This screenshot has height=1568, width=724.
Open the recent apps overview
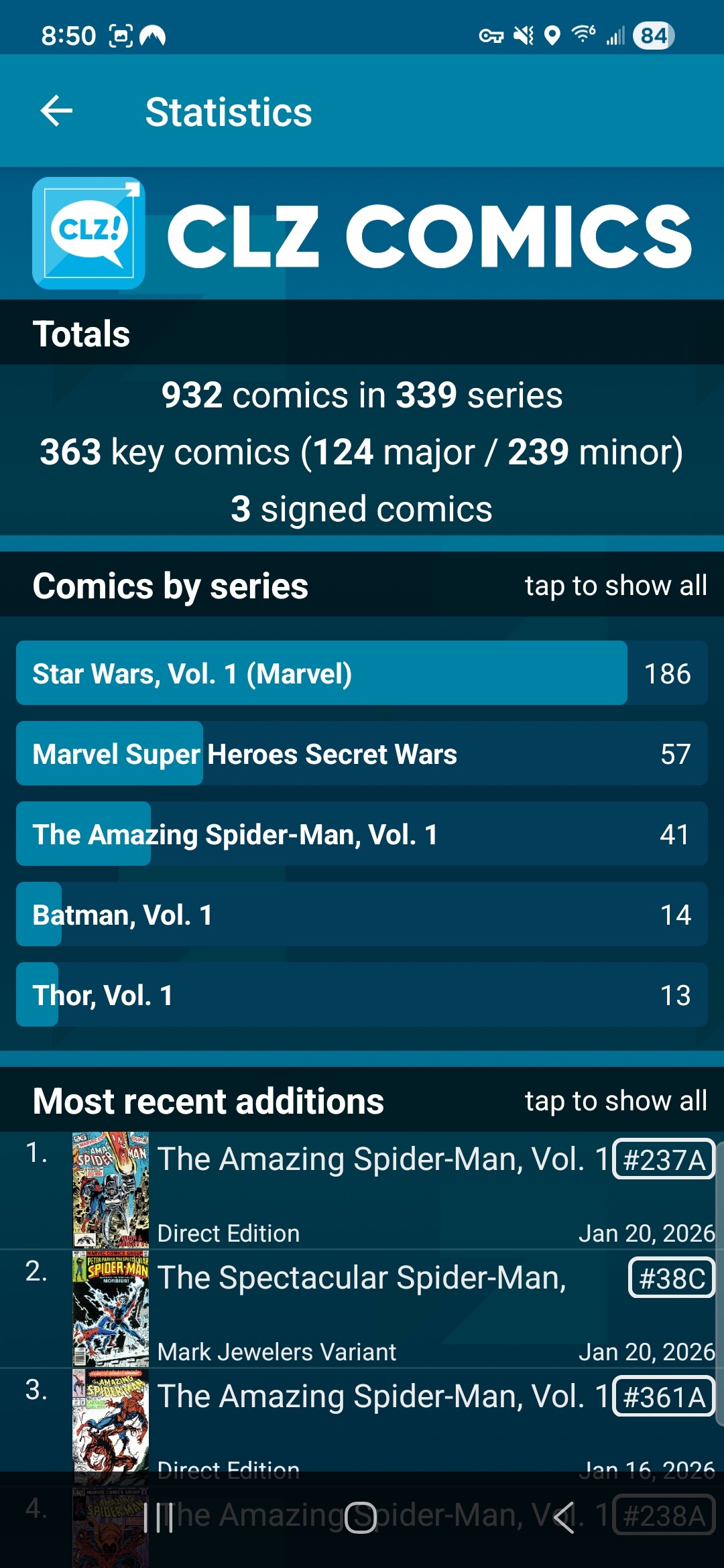159,1518
